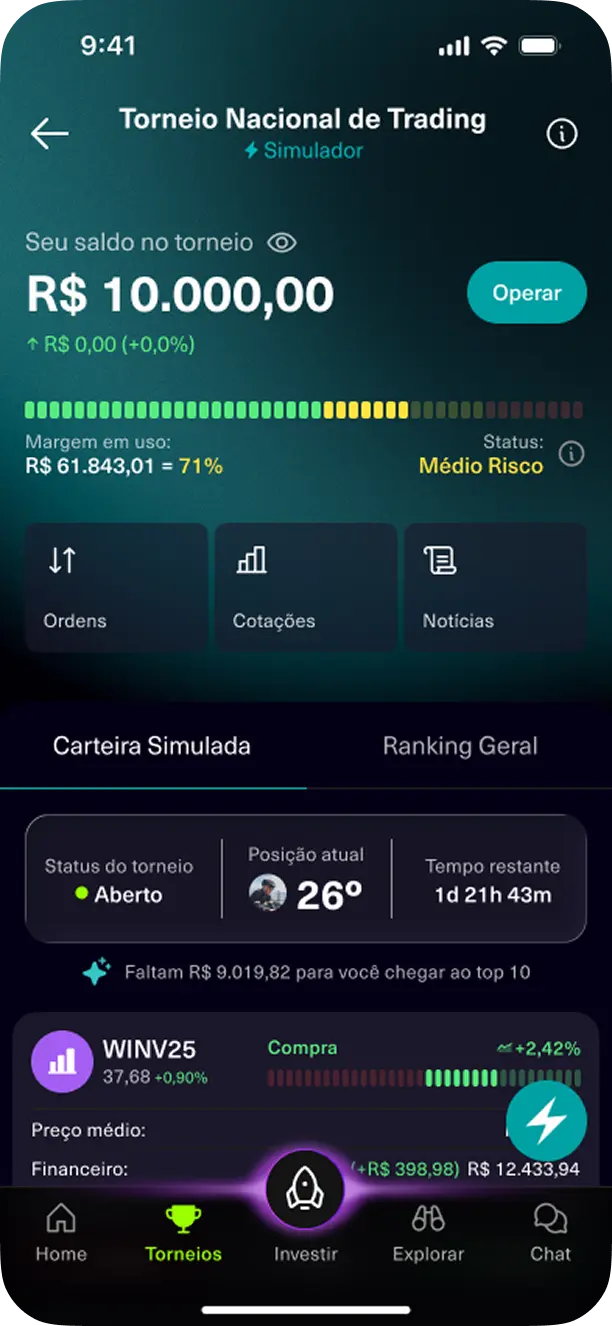Switch to the Ranking Geral tab
The height and width of the screenshot is (1326, 612).
click(460, 746)
